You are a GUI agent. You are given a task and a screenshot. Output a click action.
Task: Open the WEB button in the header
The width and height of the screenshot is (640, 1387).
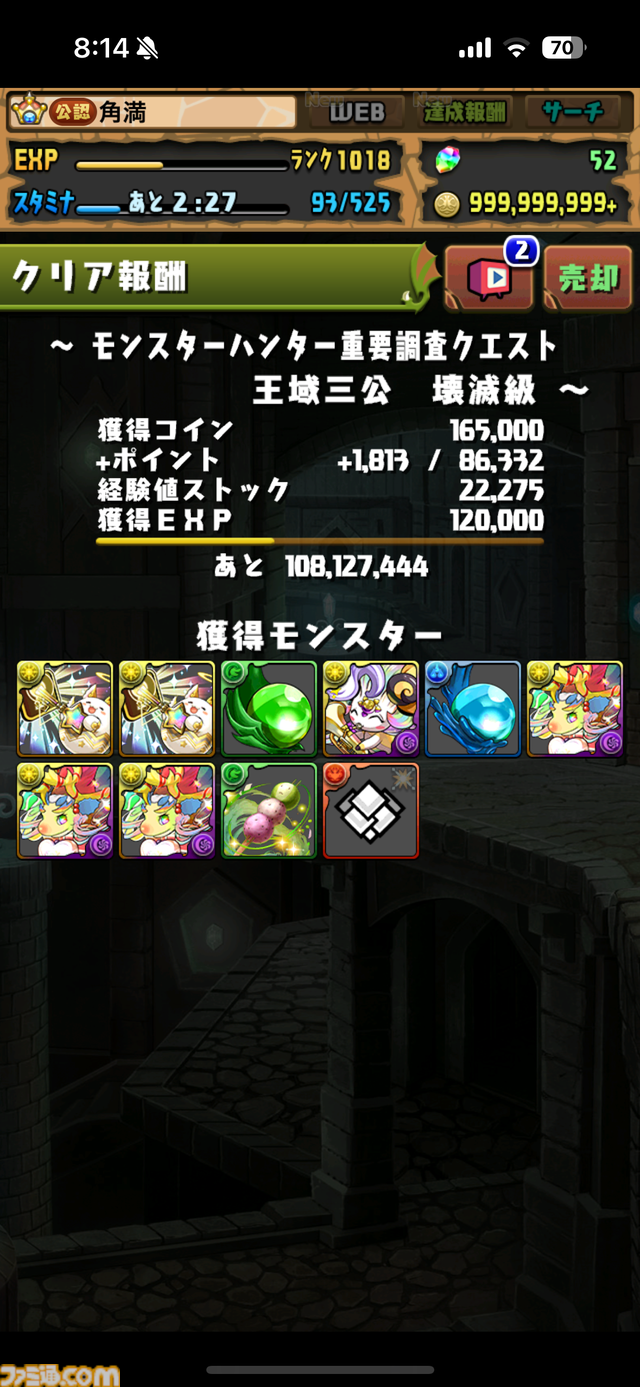(357, 112)
